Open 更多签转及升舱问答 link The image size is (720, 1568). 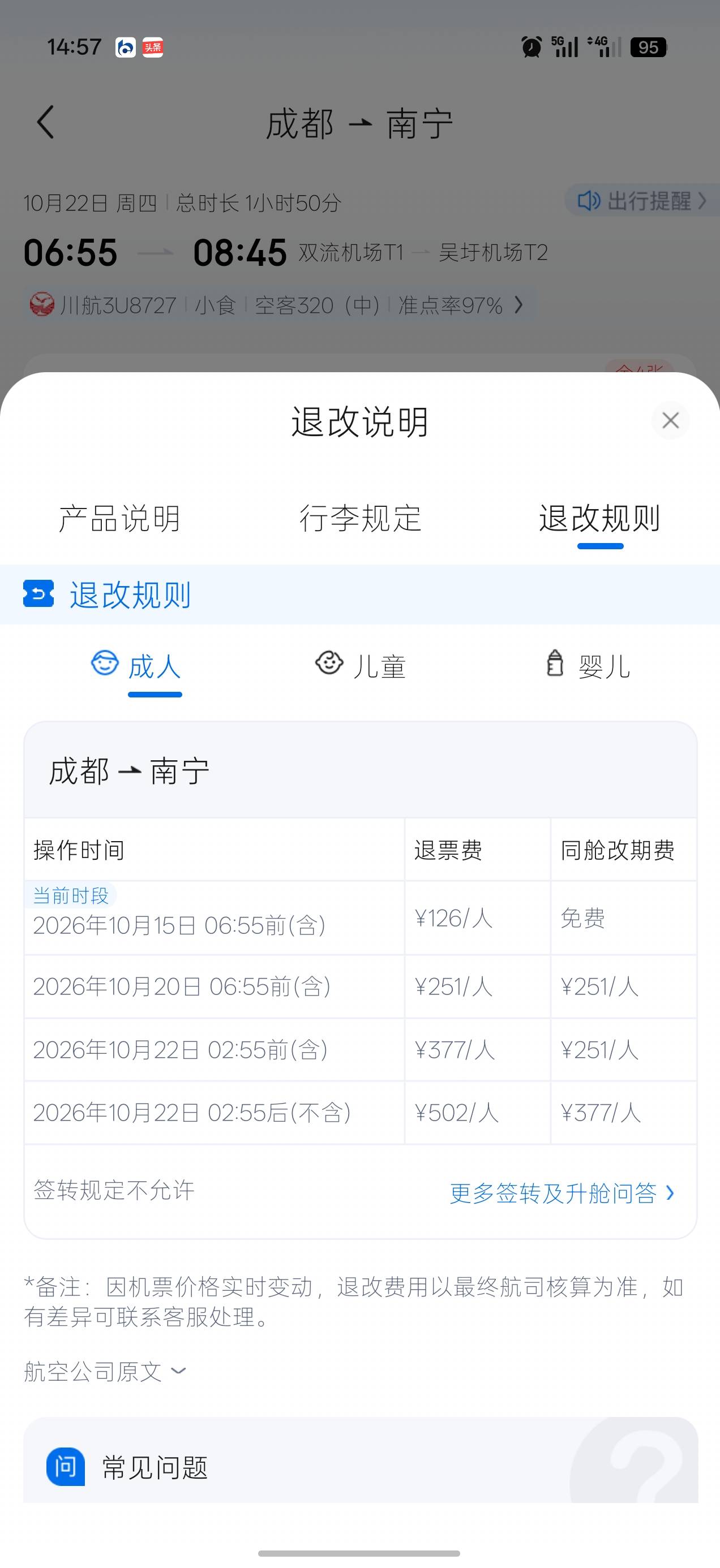pos(562,1193)
